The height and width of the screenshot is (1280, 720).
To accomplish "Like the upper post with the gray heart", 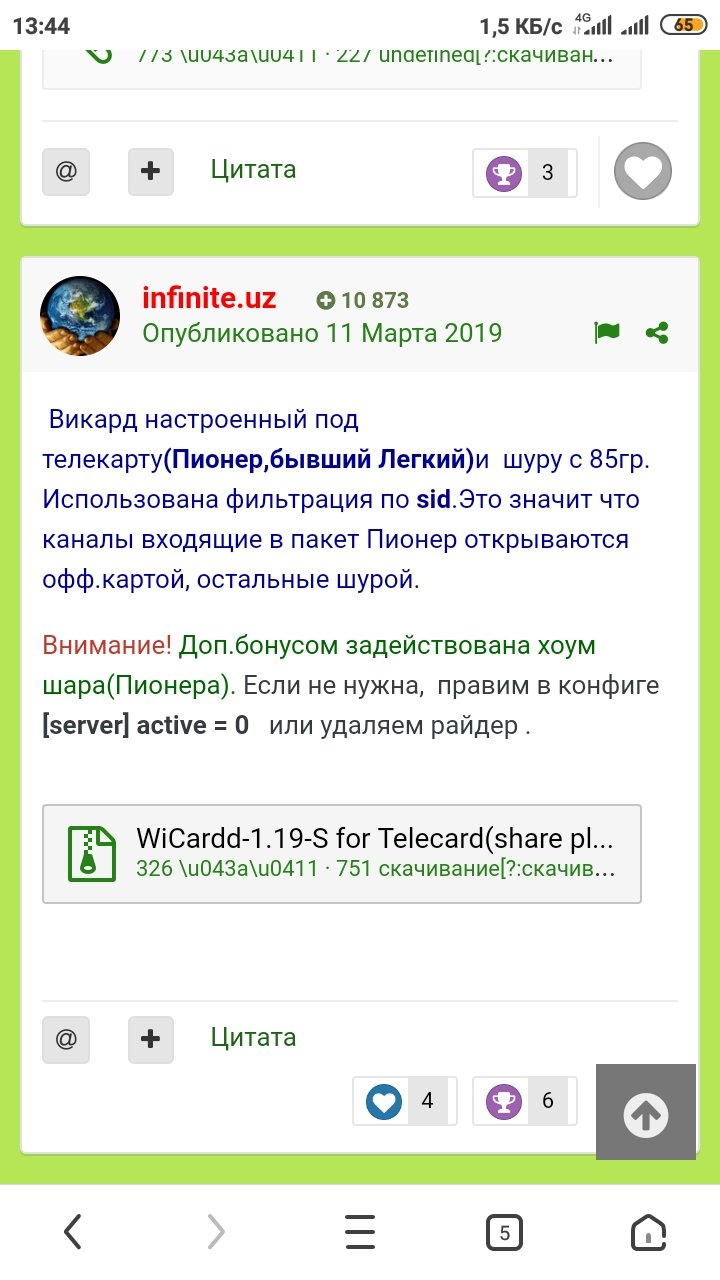I will [x=642, y=172].
